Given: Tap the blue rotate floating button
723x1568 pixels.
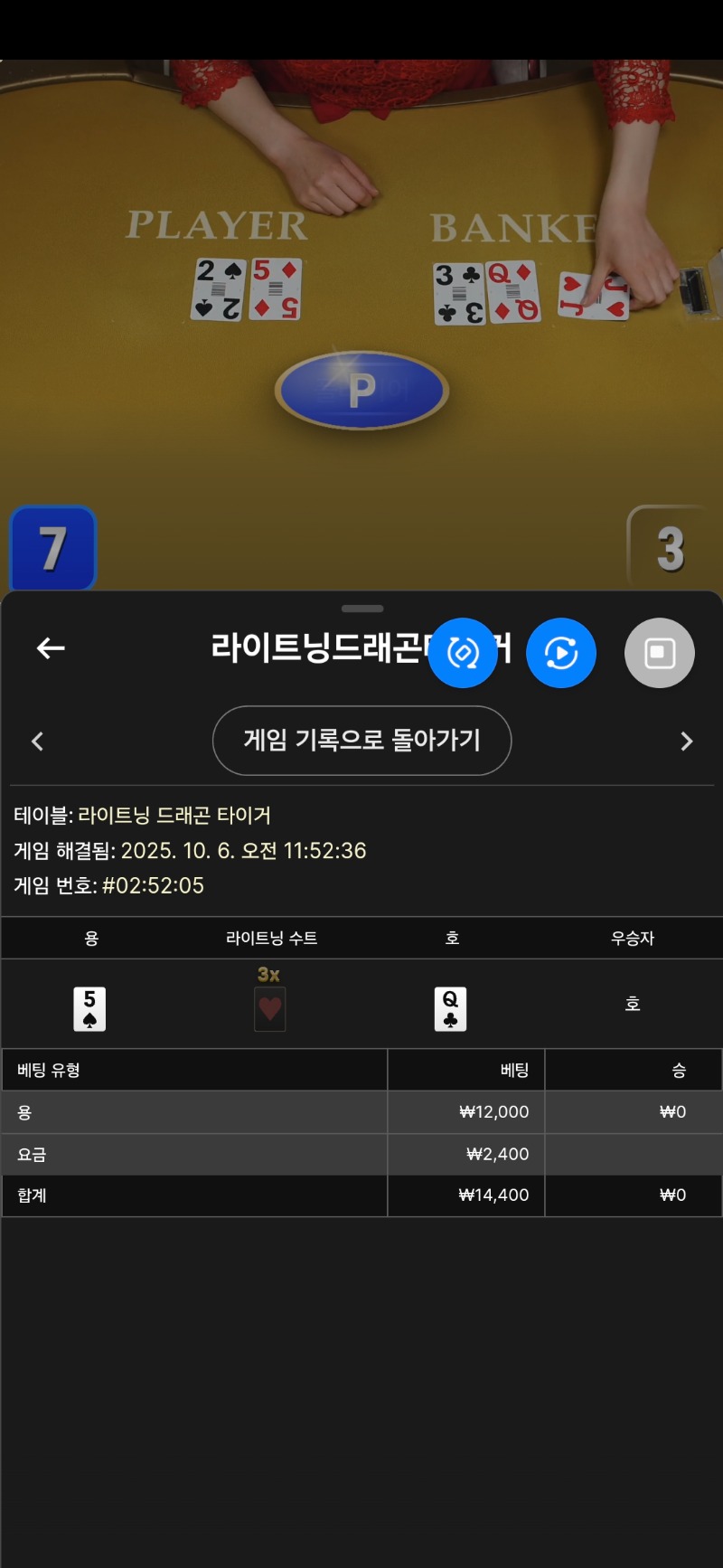Looking at the screenshot, I should click(x=463, y=653).
